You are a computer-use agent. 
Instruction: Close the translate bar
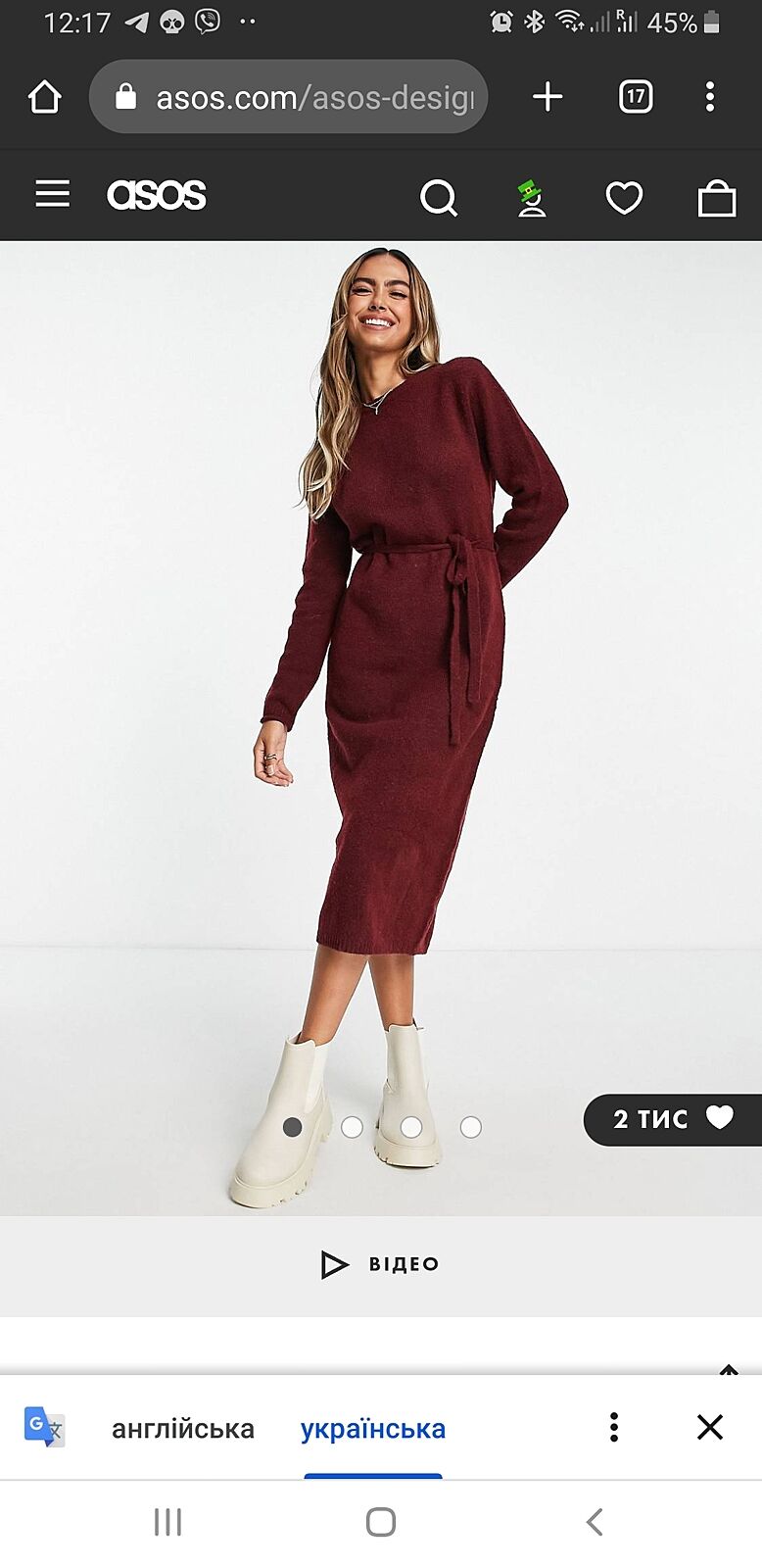click(x=710, y=1427)
